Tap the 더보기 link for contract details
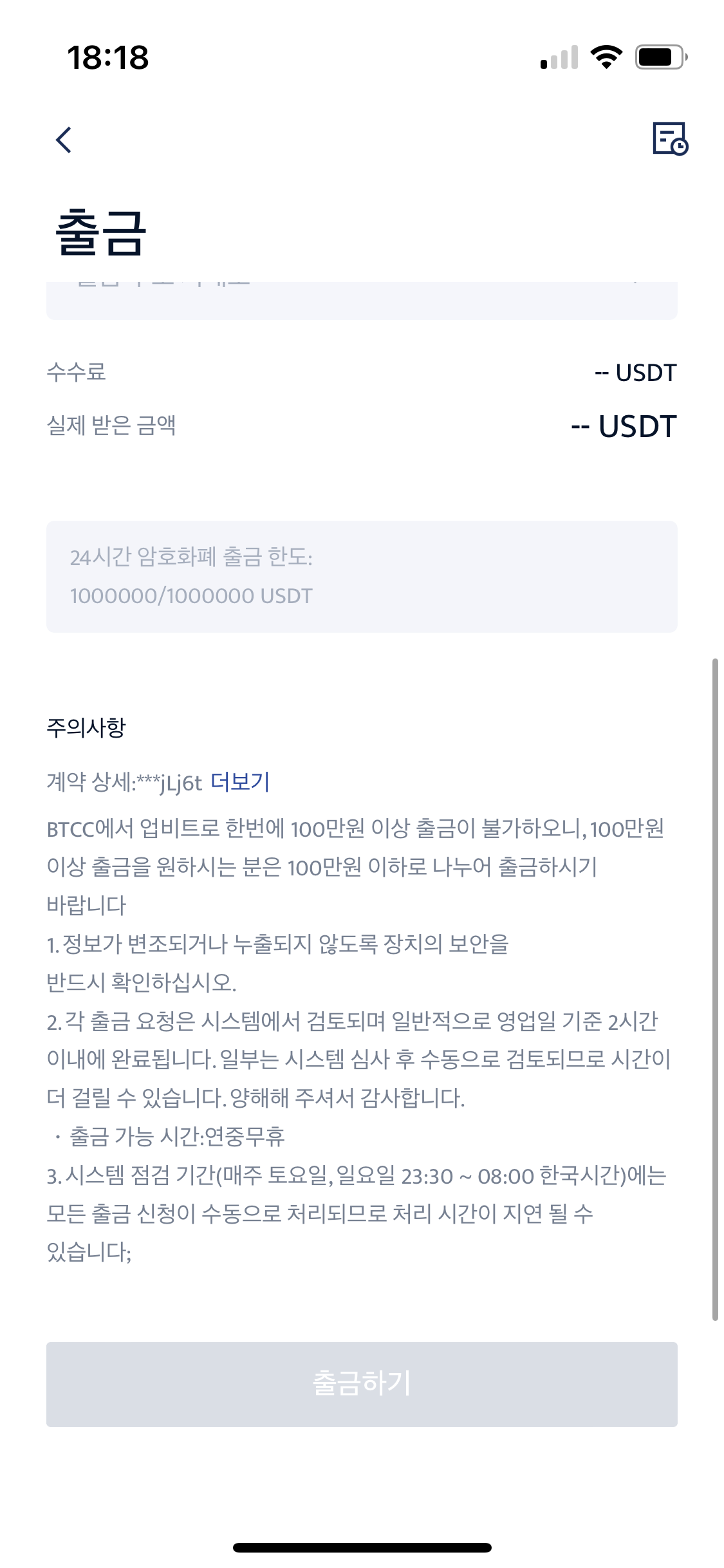The width and height of the screenshot is (724, 1568). click(x=240, y=782)
